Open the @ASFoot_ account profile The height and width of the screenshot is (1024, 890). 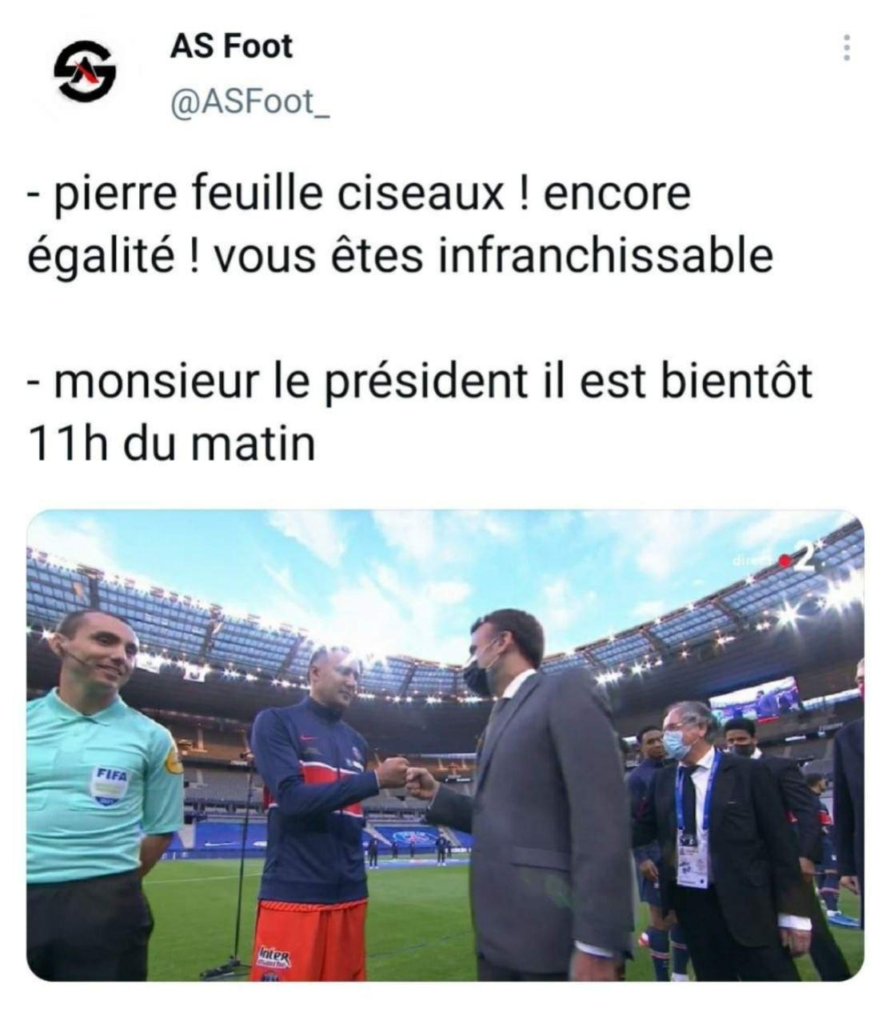pos(249,101)
